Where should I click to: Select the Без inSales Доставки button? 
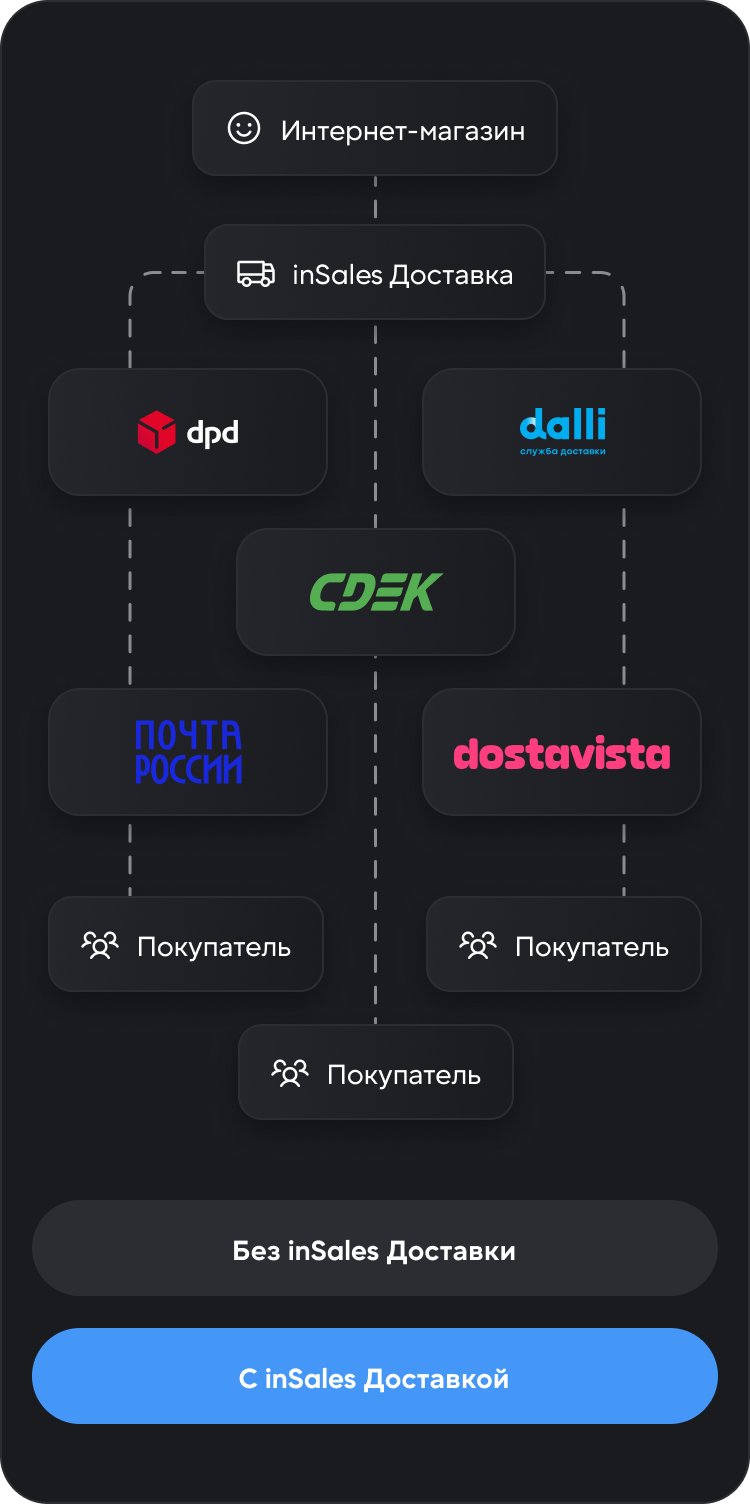pos(375,1248)
